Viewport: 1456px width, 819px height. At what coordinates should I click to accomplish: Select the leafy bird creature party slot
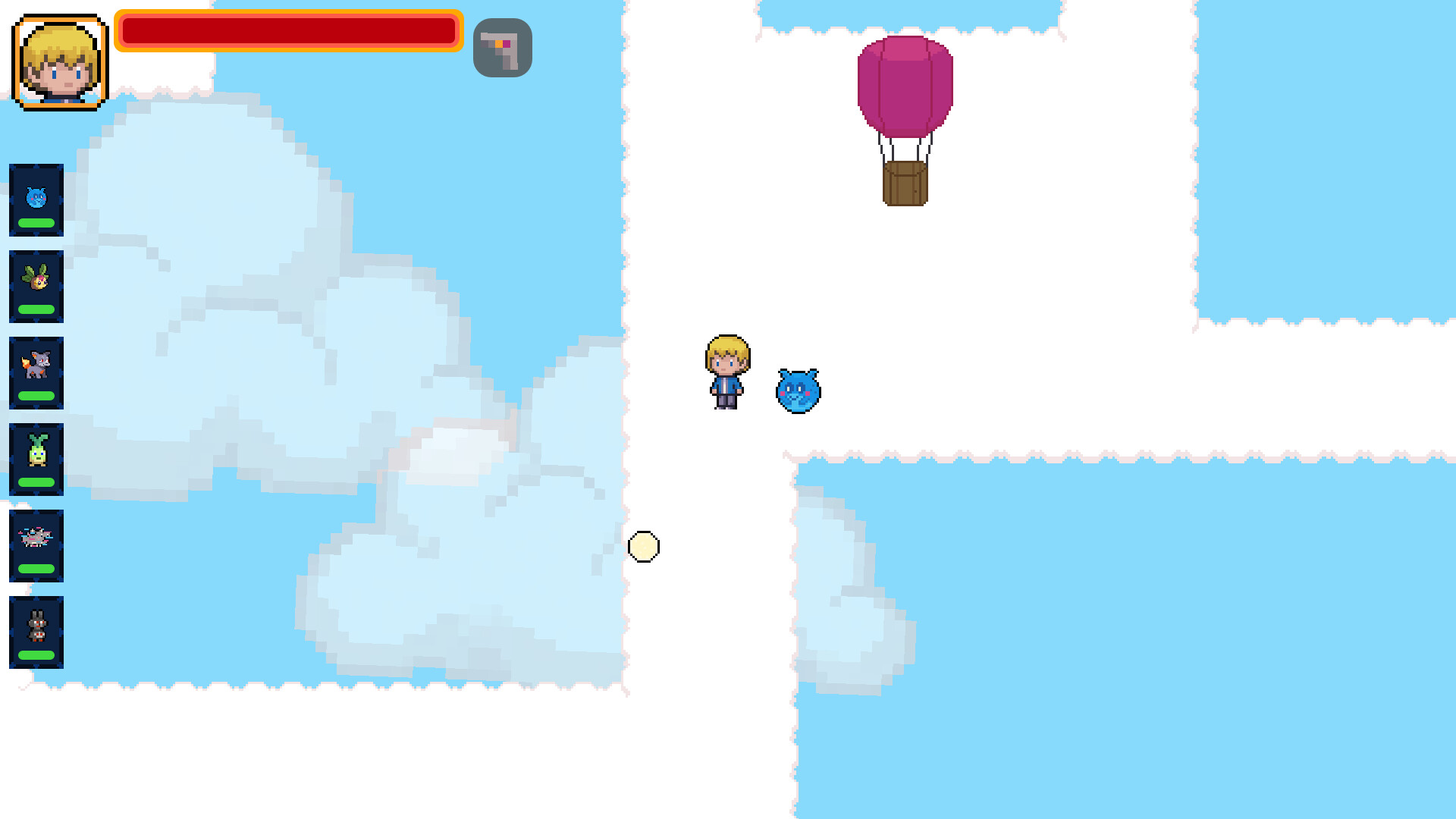[x=36, y=287]
